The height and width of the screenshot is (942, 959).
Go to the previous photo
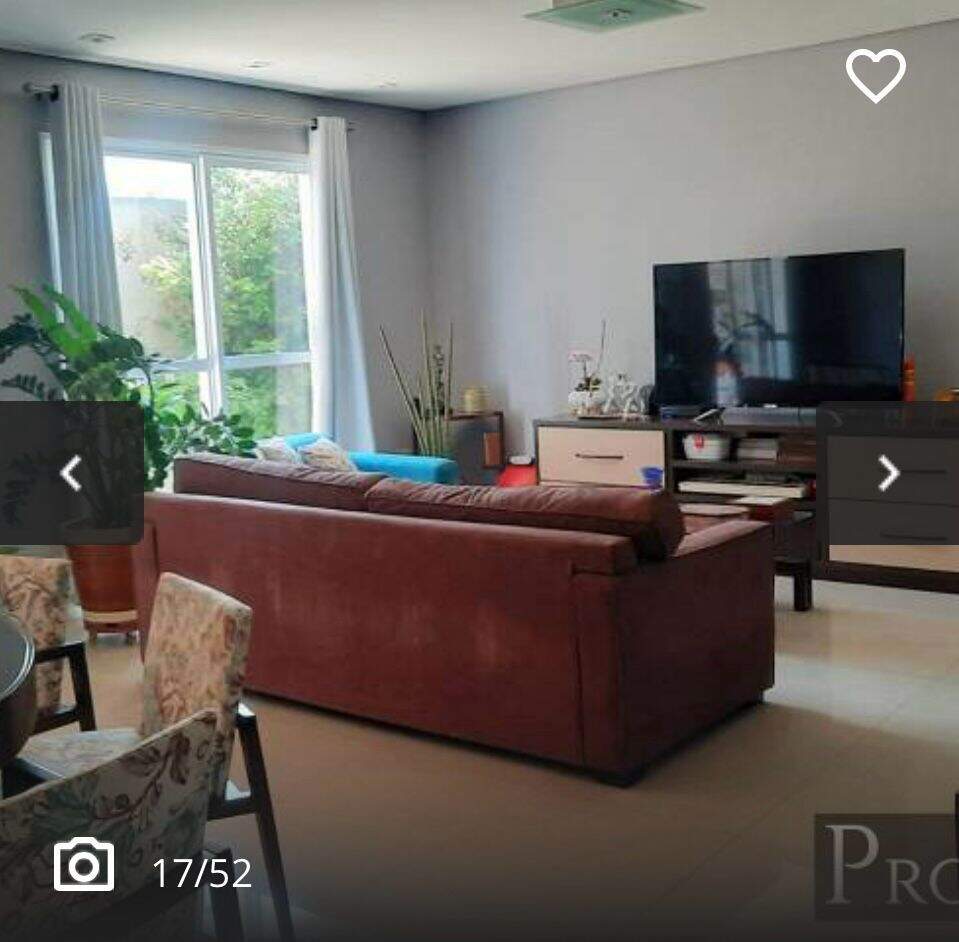(71, 473)
